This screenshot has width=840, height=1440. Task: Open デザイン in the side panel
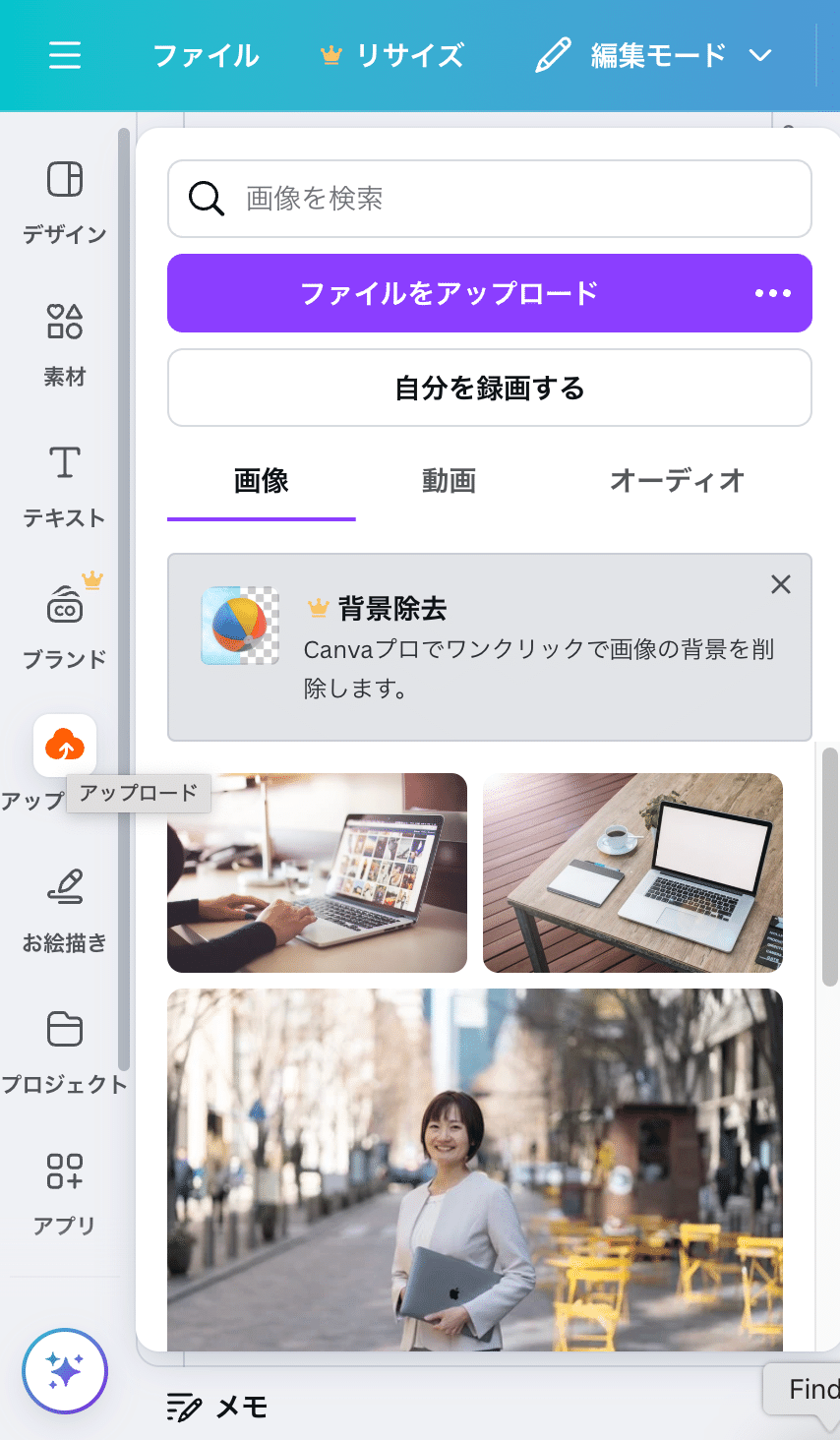[65, 202]
